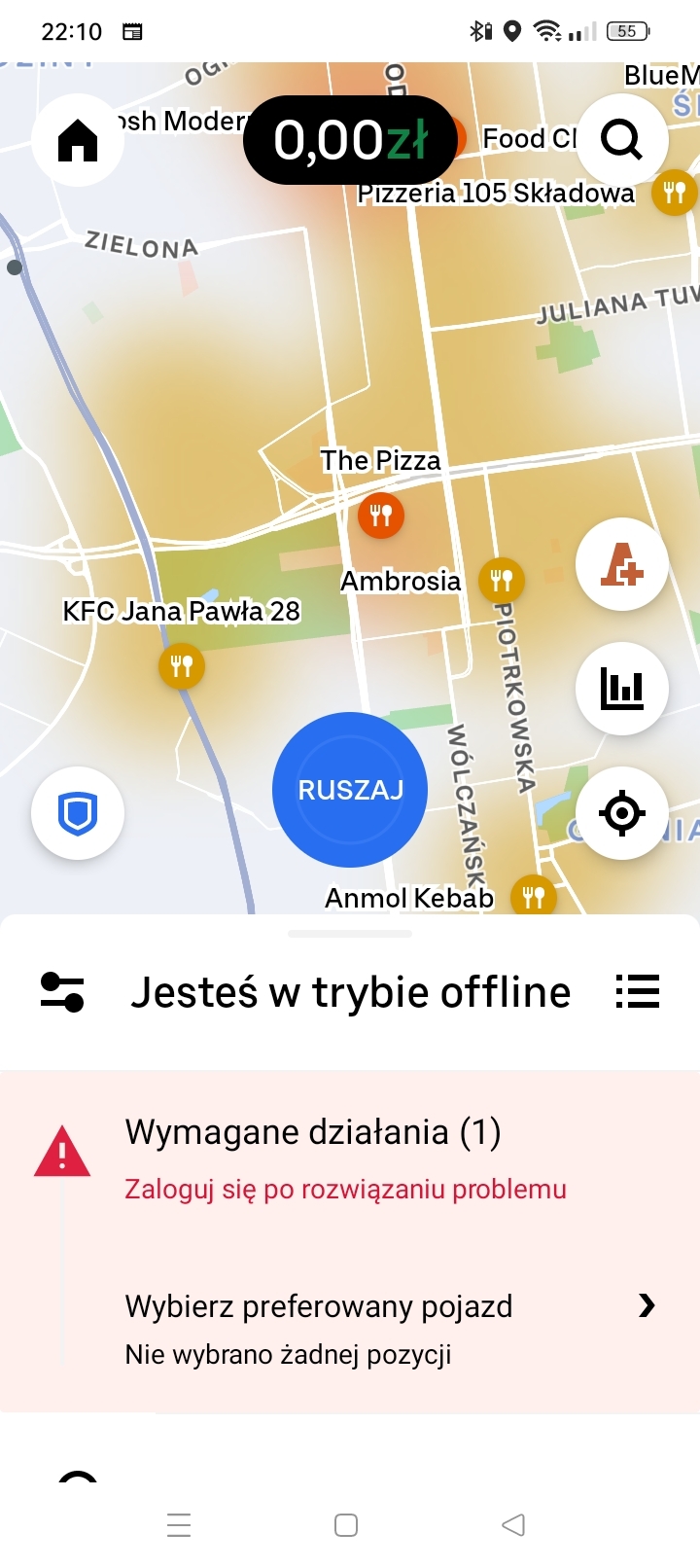Viewport: 700px width, 1568px height.
Task: Go back with system navigation
Action: pos(513,1524)
